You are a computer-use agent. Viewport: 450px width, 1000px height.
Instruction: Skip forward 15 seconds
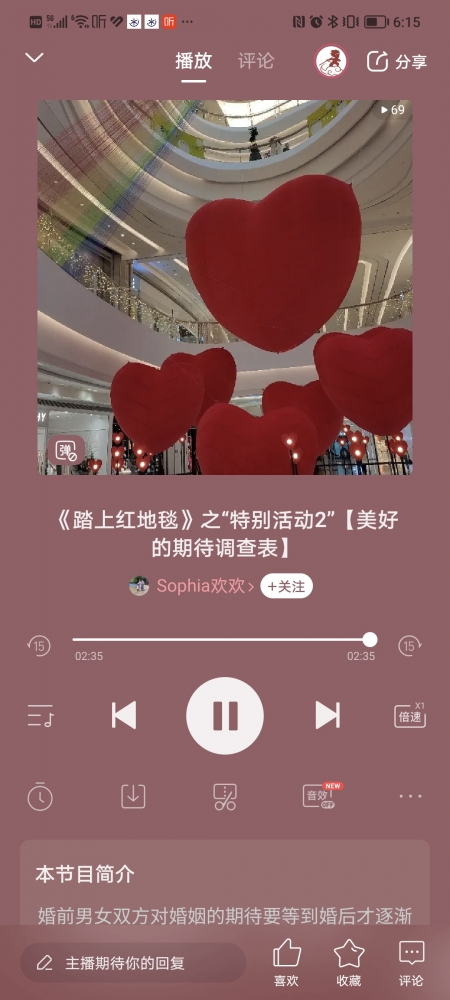tap(410, 645)
